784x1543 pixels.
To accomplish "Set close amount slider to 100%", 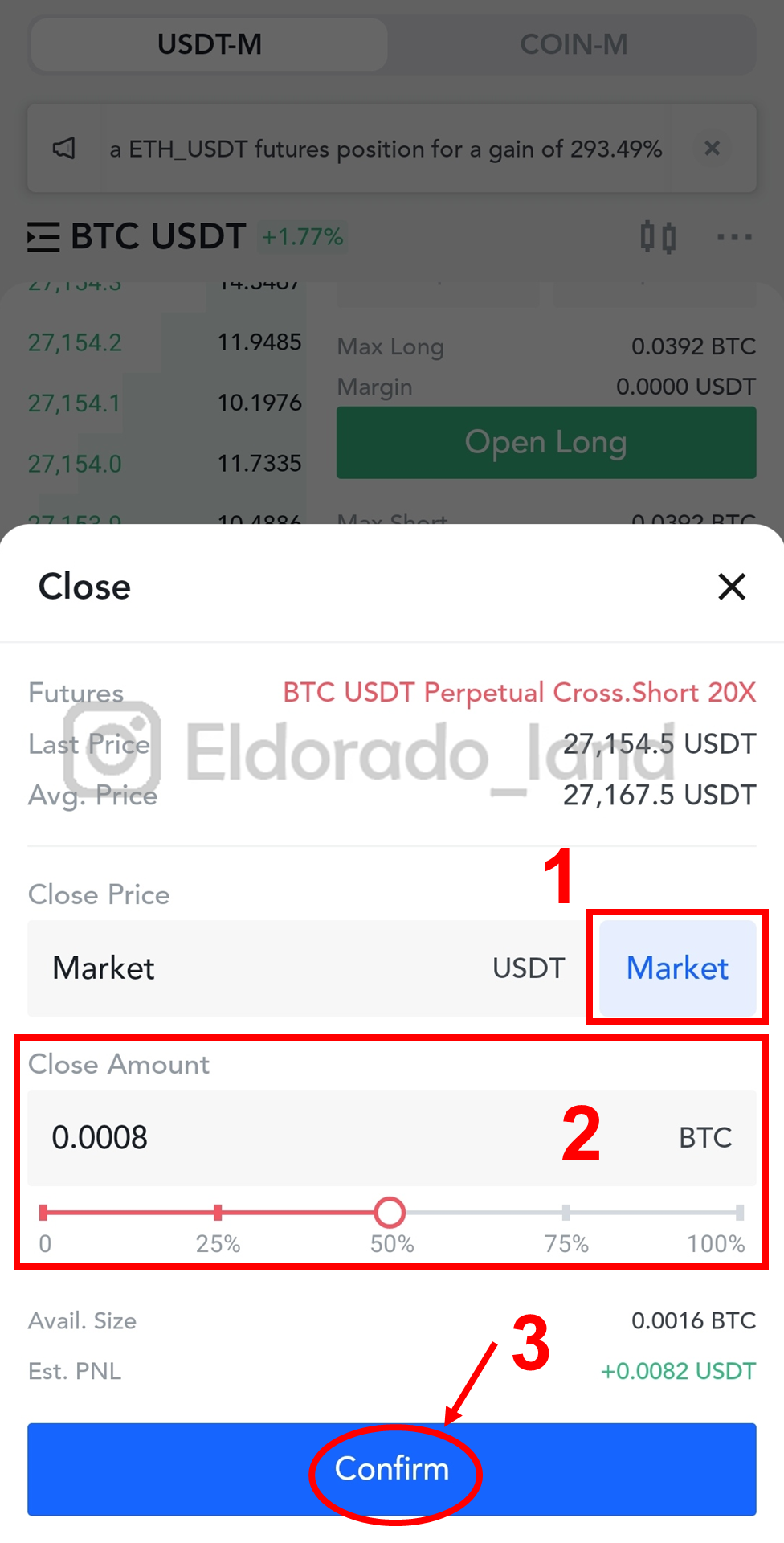I will (x=739, y=1212).
